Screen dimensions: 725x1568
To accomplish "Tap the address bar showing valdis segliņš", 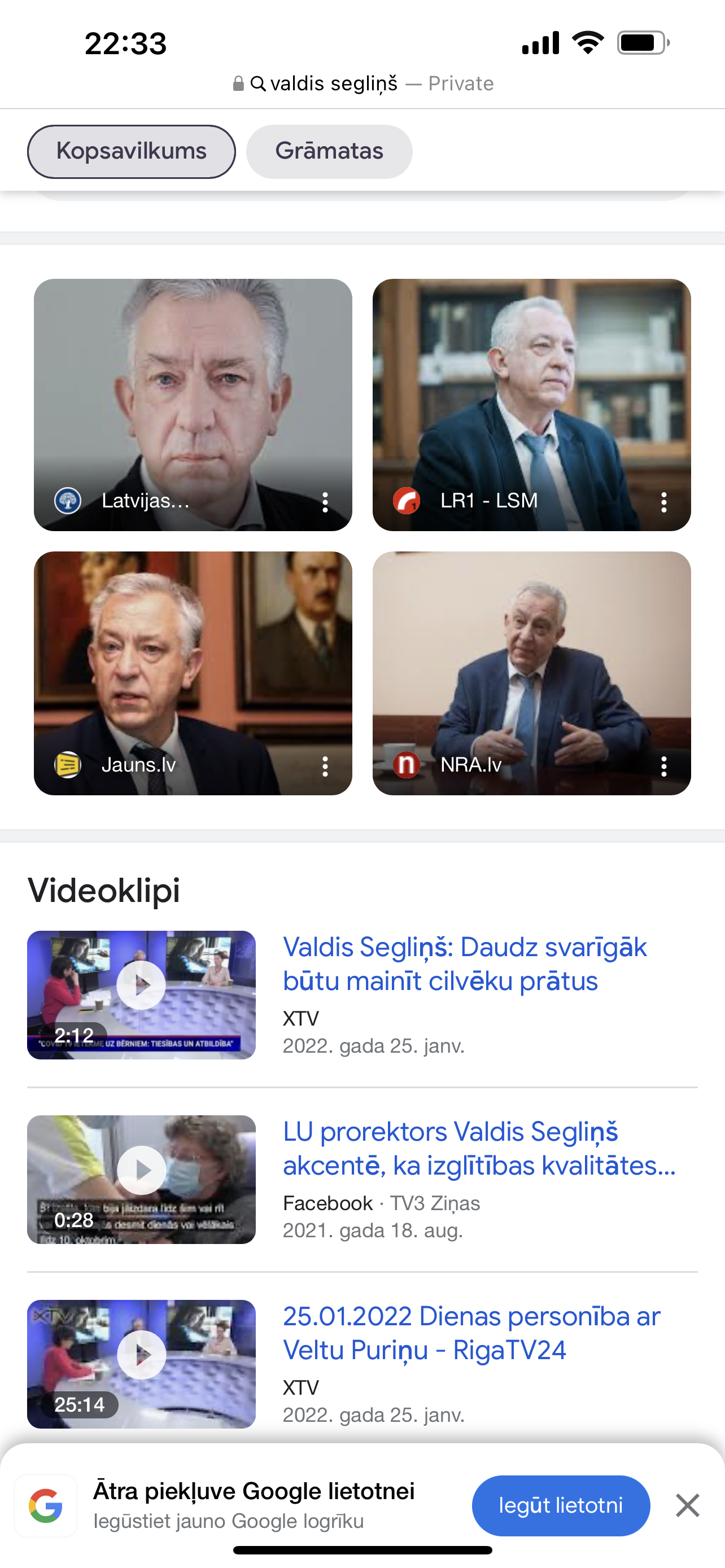I will click(x=363, y=84).
